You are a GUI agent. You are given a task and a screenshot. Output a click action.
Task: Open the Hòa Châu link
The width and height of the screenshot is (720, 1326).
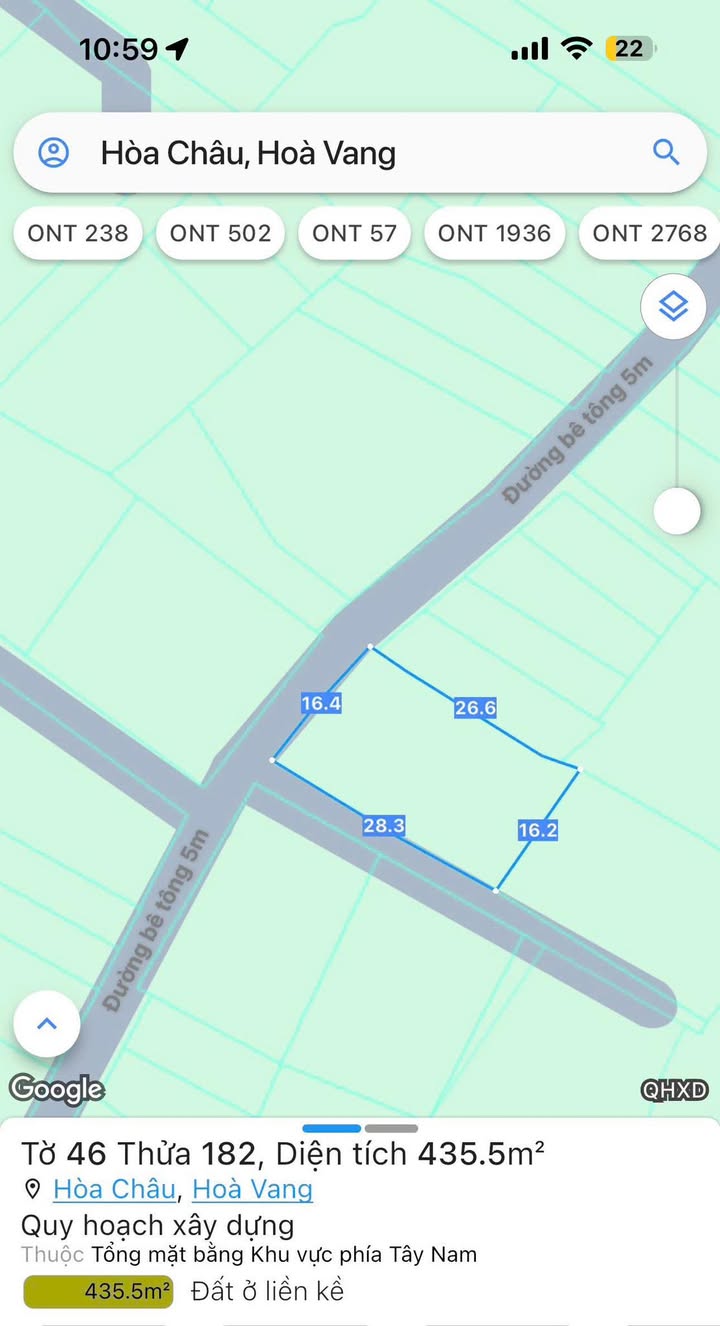[x=114, y=1189]
